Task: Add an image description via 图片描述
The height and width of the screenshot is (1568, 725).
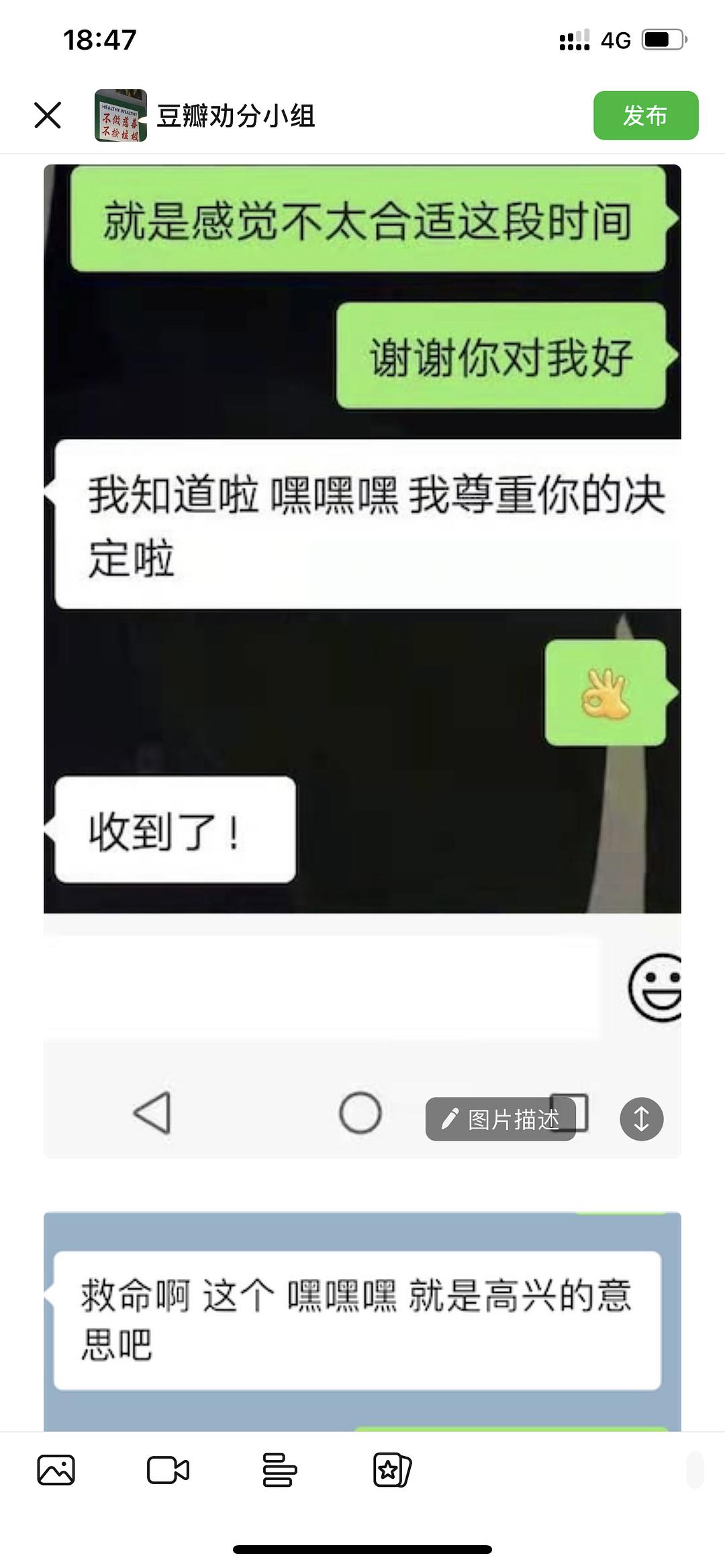Action: pos(501,1118)
